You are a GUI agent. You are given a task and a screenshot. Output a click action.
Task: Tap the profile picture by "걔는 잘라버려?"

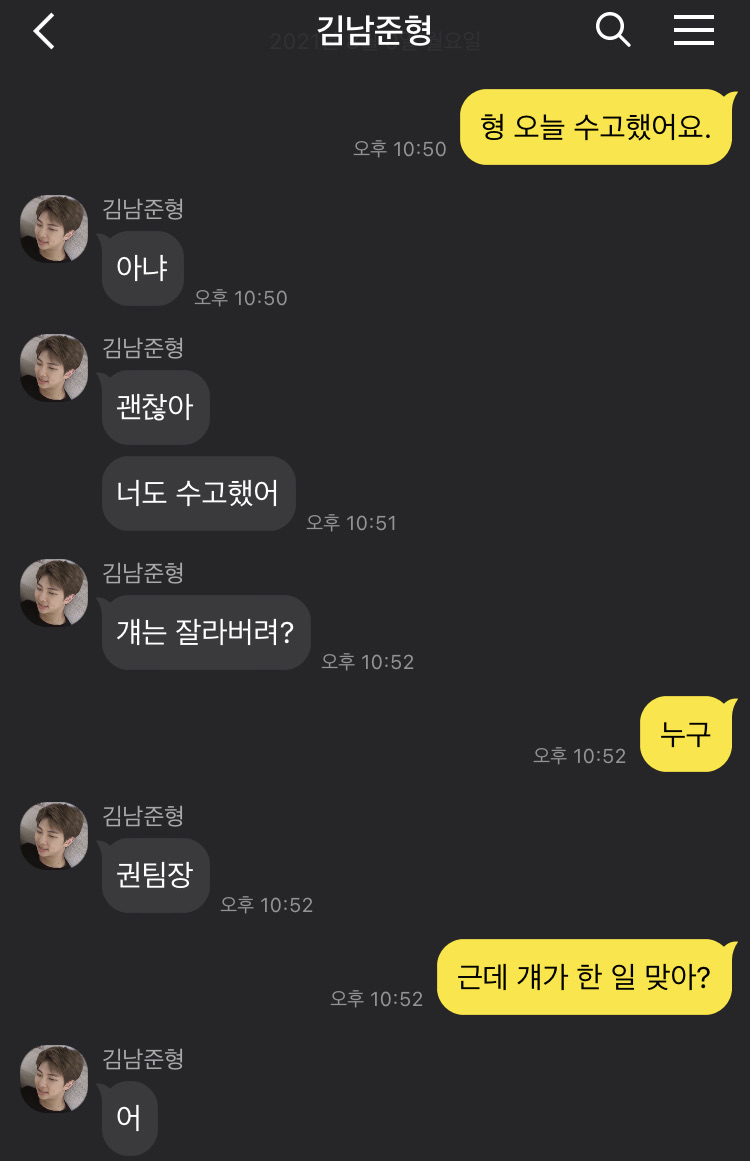[x=54, y=593]
